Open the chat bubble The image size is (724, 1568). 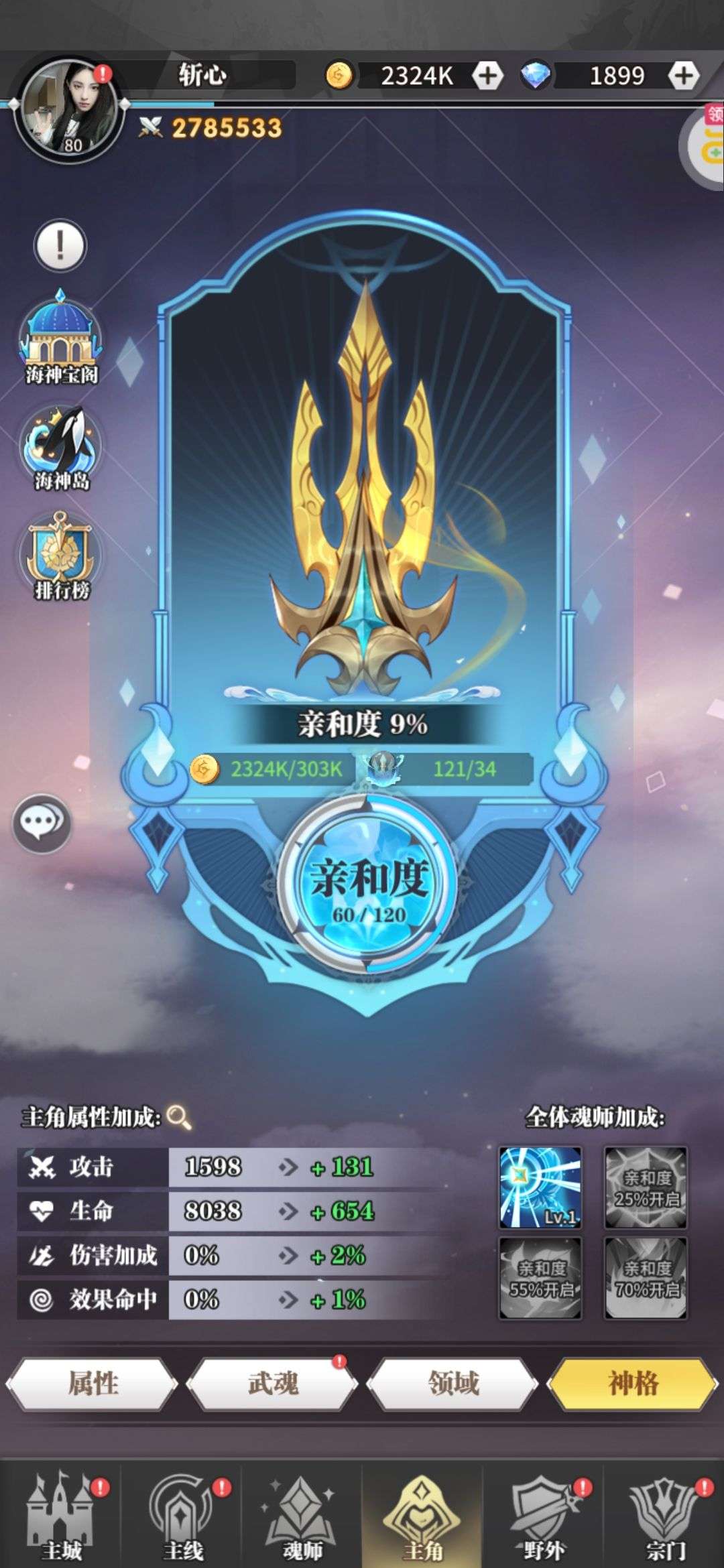42,823
